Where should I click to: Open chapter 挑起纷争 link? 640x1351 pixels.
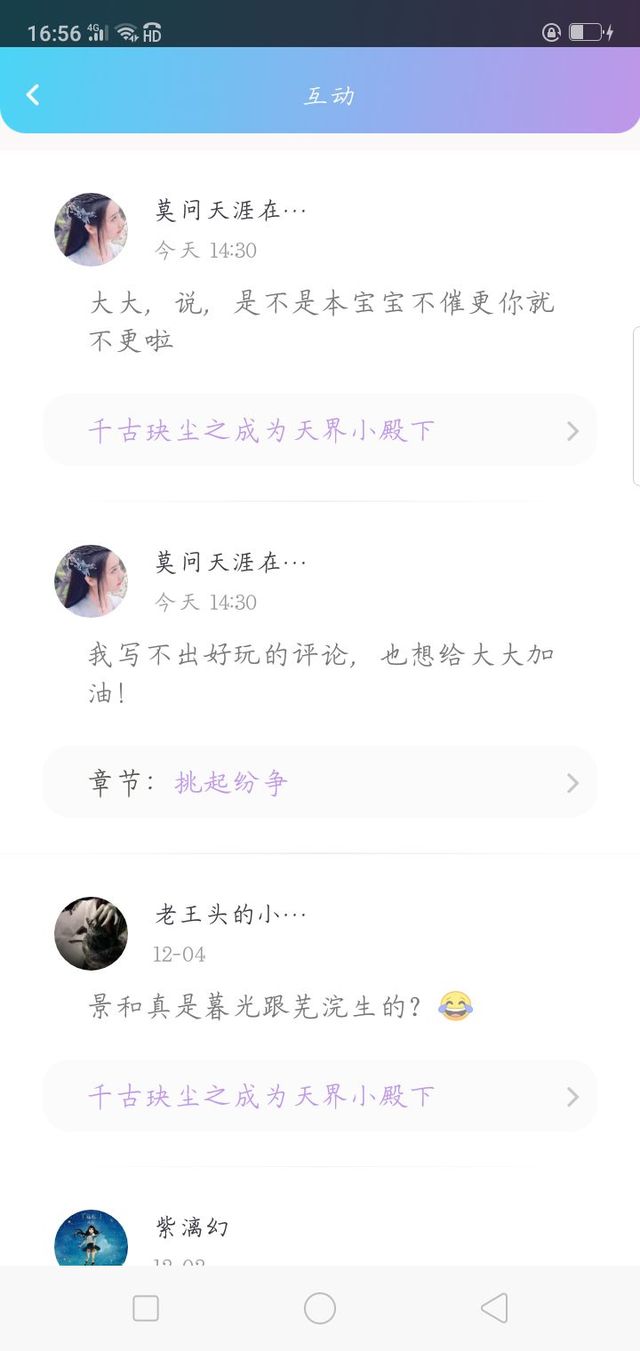pos(320,782)
